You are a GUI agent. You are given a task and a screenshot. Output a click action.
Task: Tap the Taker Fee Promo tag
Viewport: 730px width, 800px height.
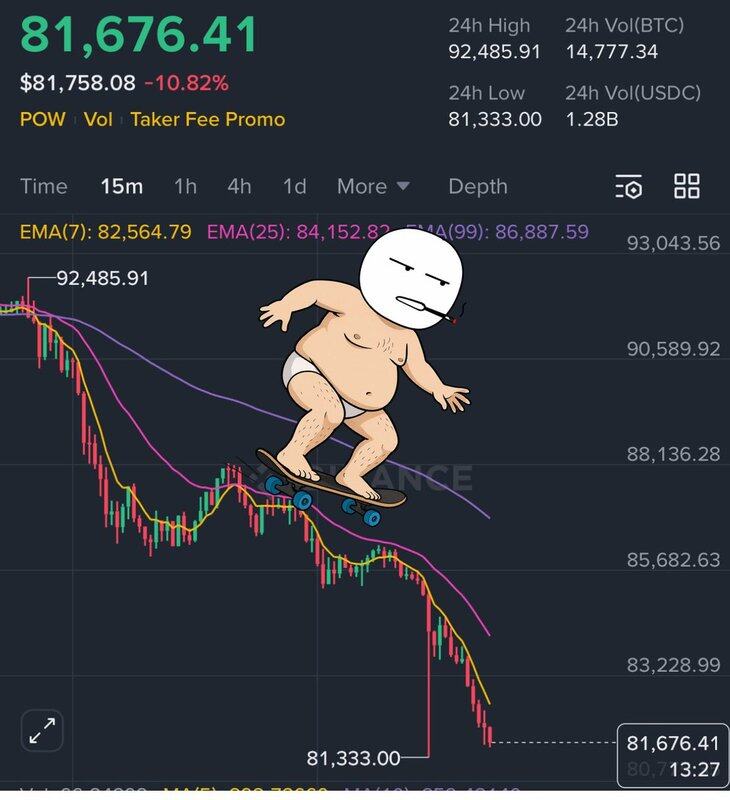207,120
